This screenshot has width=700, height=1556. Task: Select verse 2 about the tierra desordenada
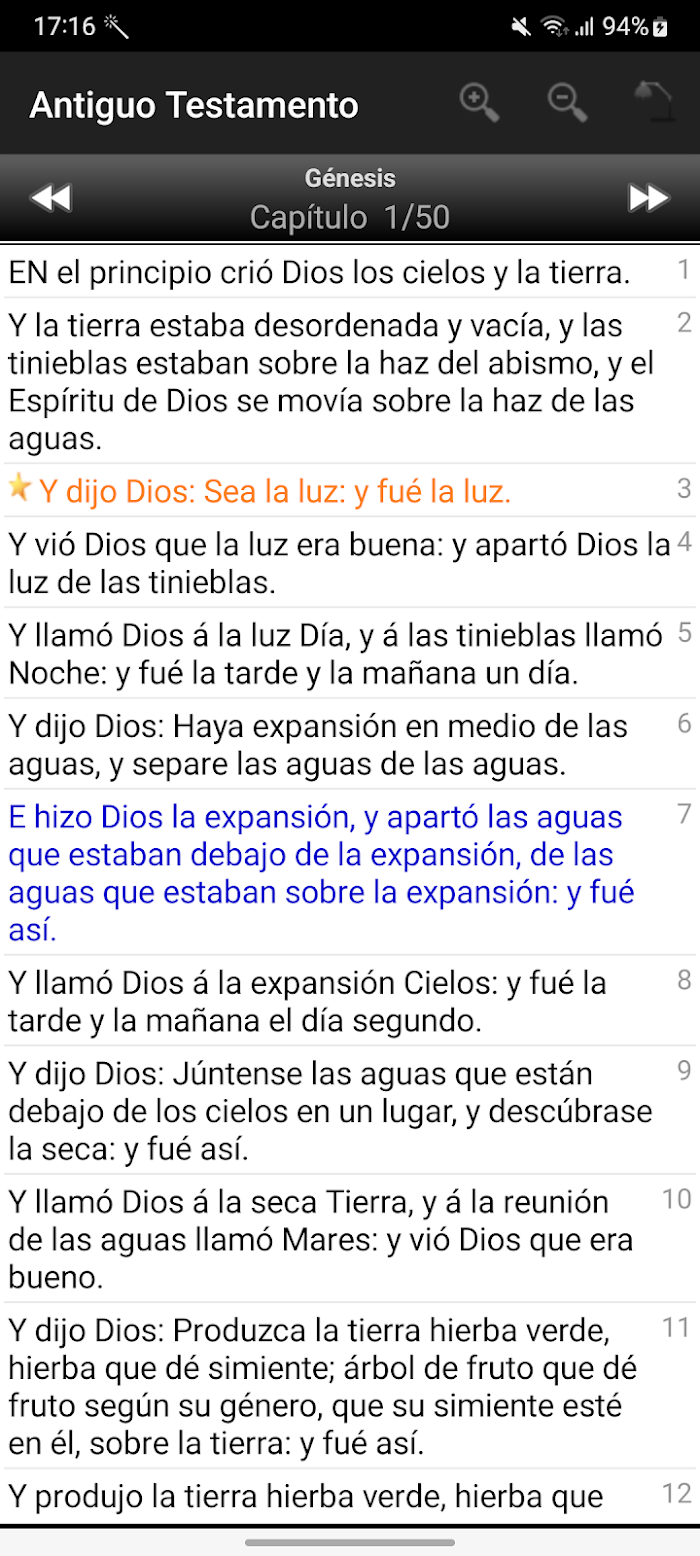(350, 381)
